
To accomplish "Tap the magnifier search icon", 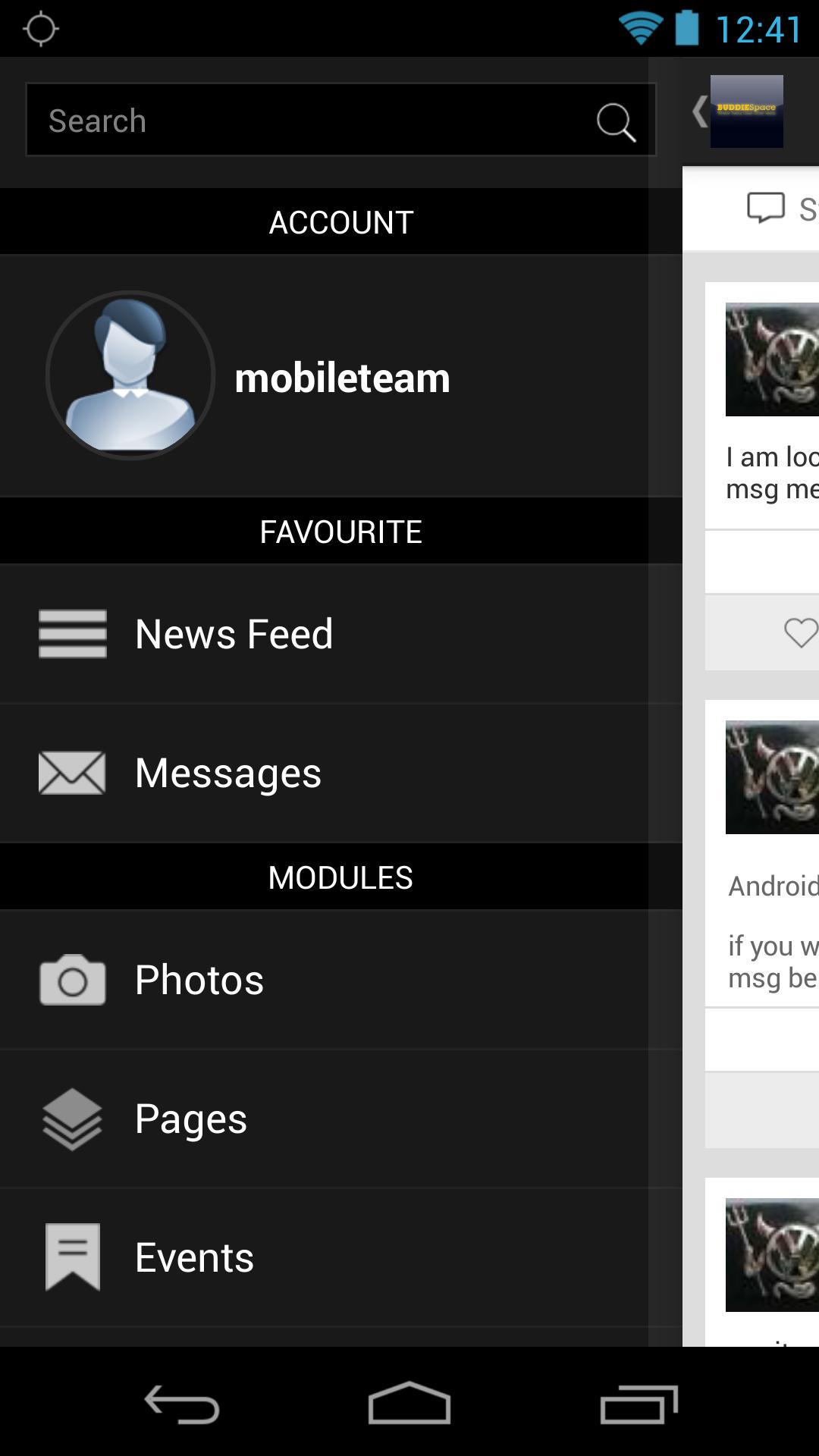I will (615, 121).
